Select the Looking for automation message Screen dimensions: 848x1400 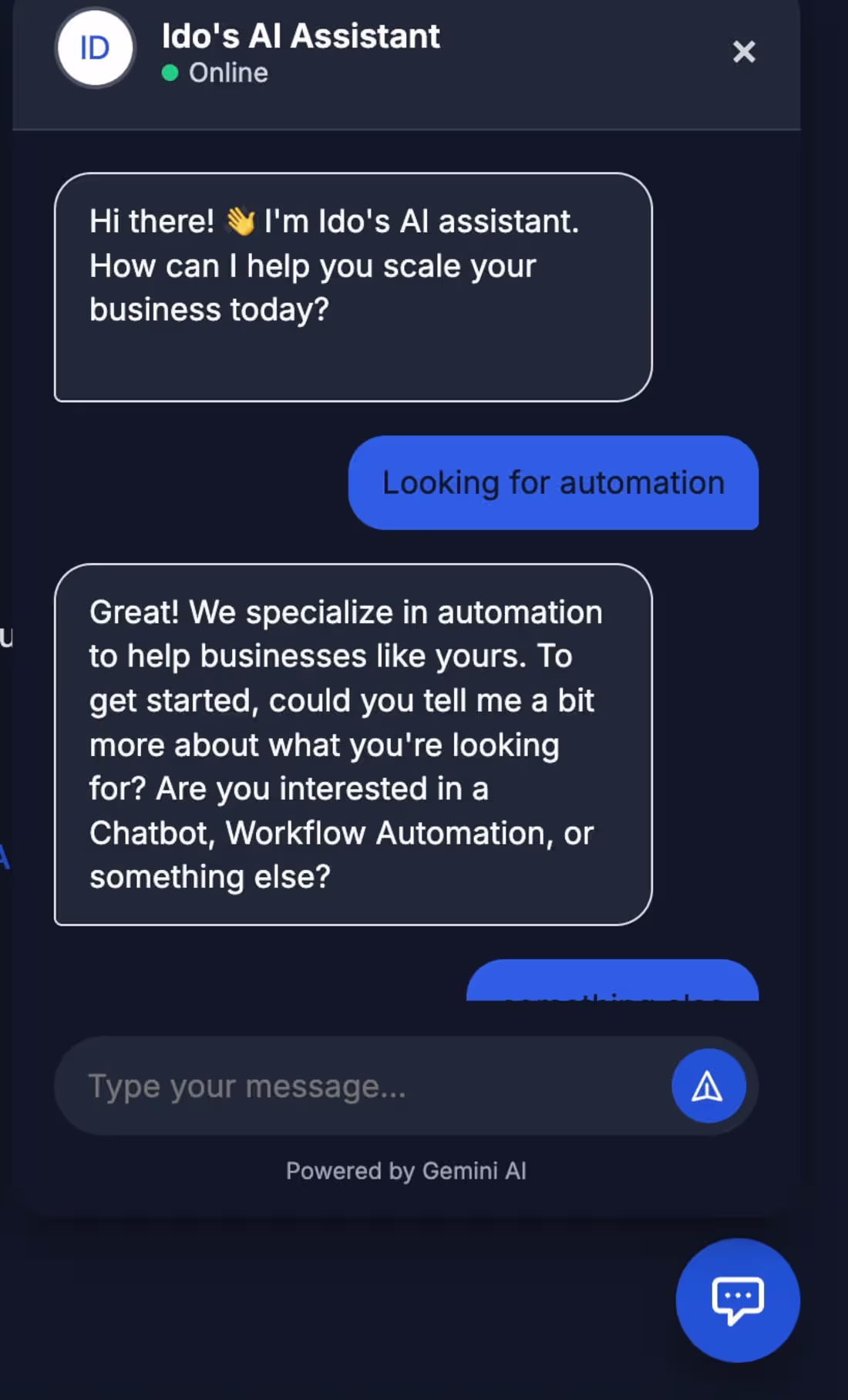point(553,482)
